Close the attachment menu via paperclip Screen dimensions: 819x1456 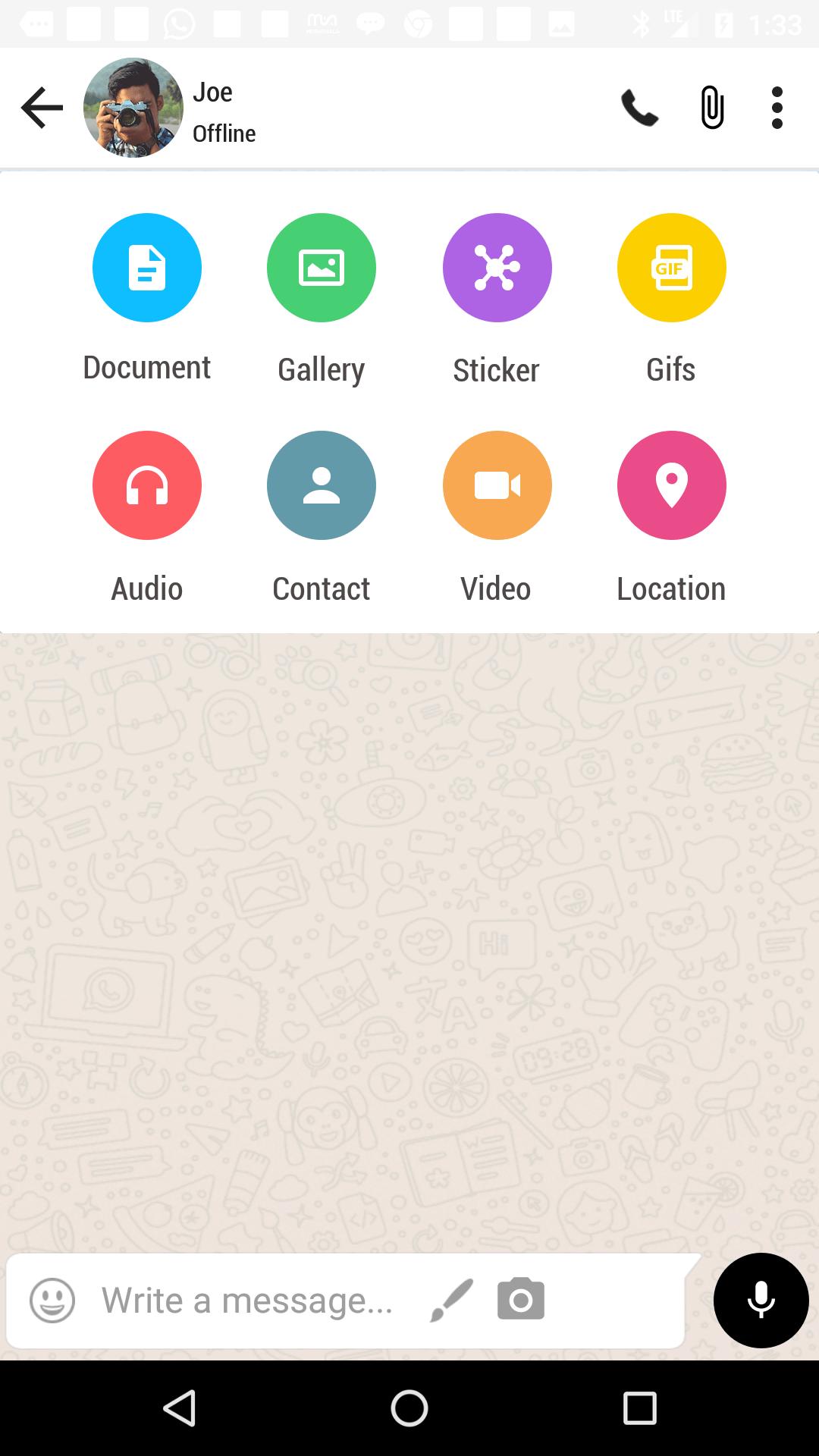click(712, 108)
